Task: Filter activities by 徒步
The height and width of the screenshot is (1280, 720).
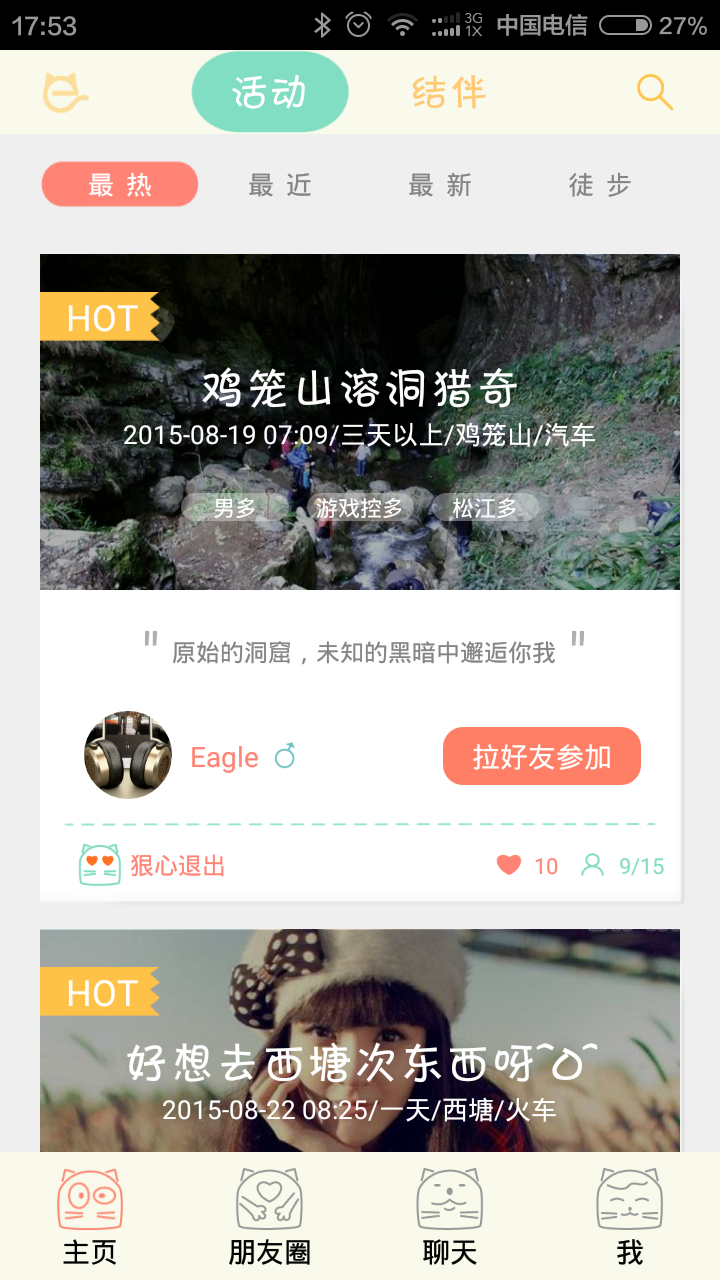Action: click(x=600, y=185)
